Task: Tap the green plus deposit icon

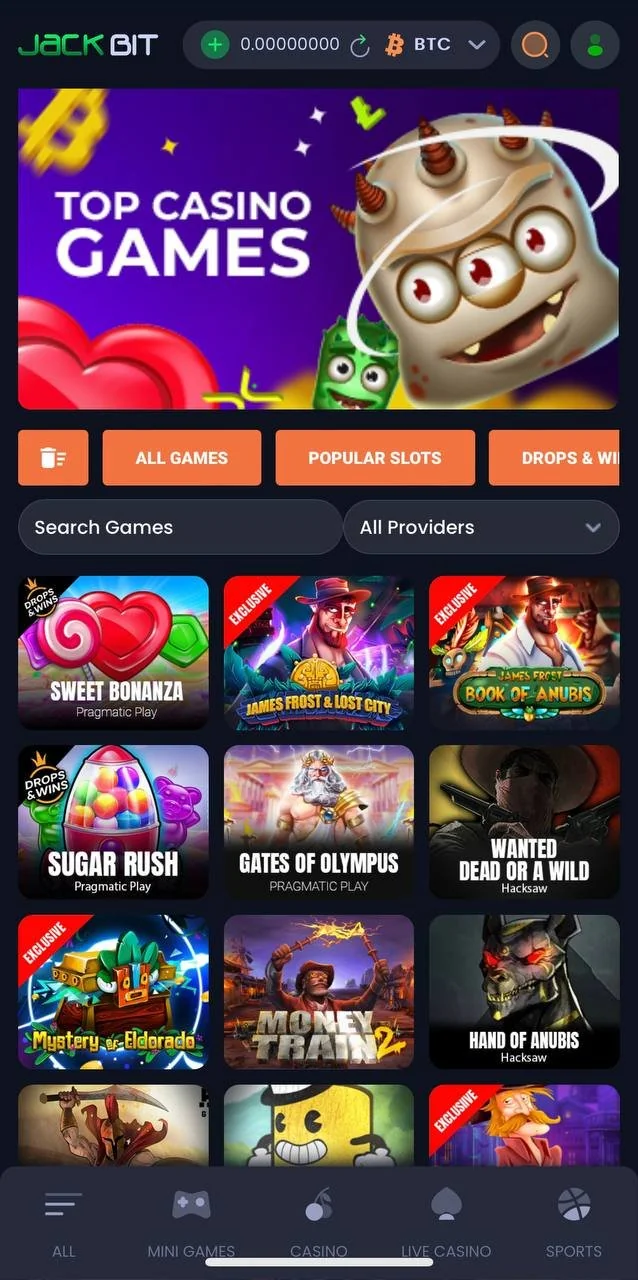Action: (214, 45)
